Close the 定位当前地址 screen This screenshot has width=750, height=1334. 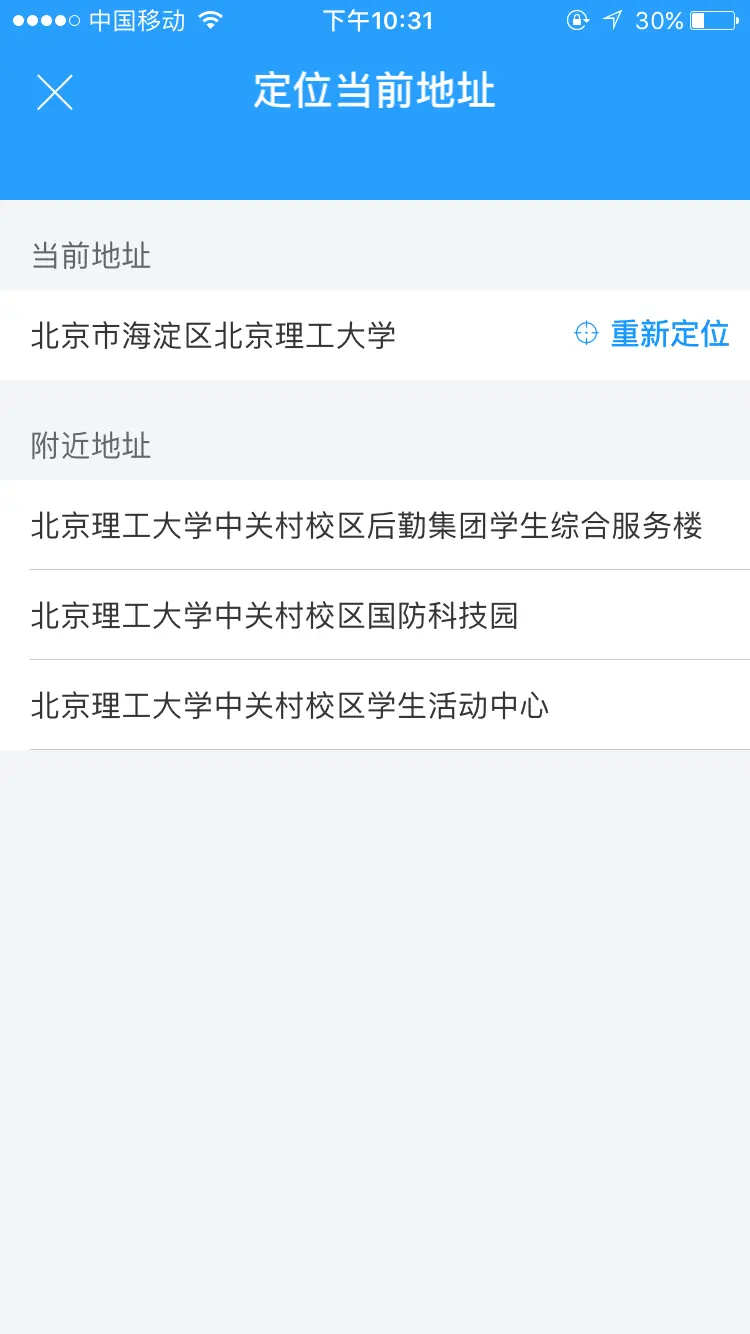[55, 92]
